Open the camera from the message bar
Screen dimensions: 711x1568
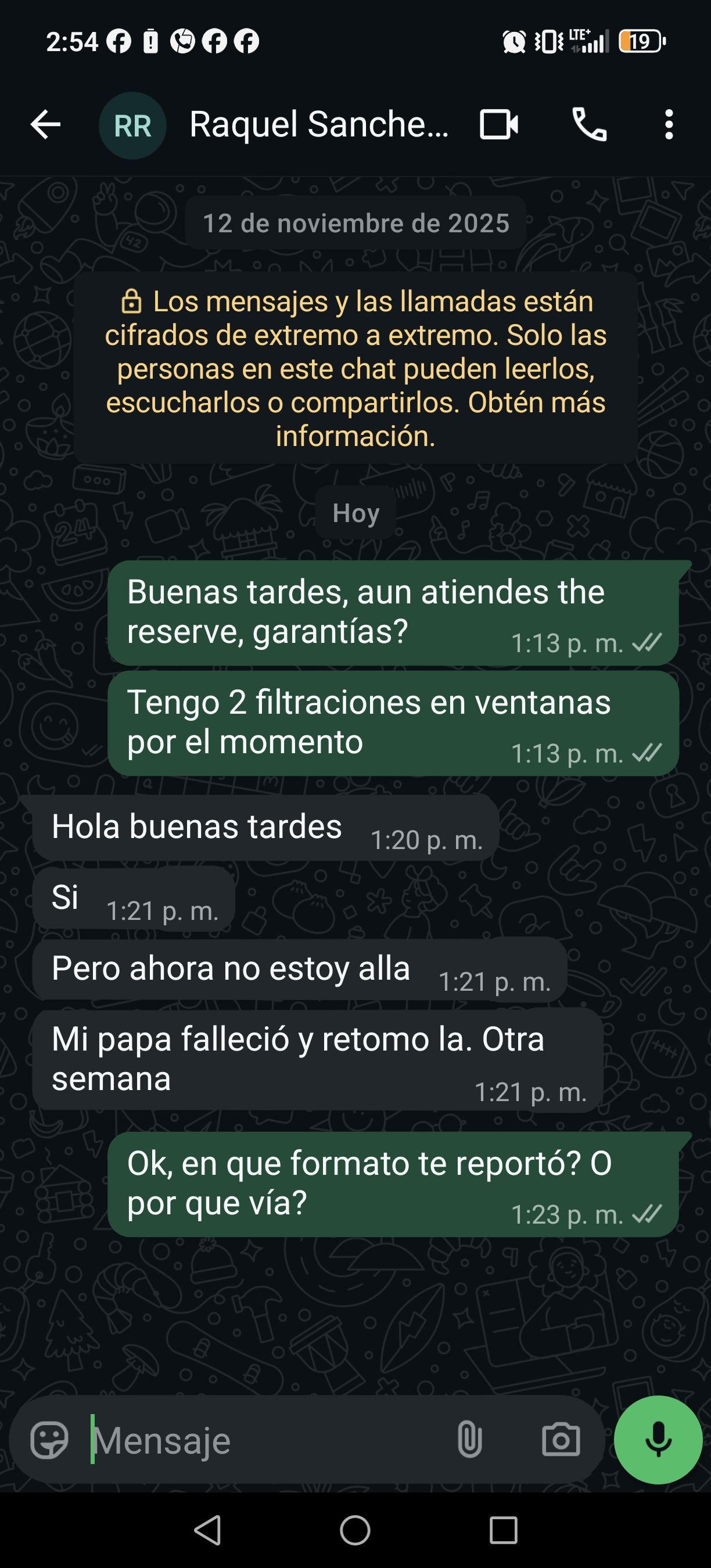point(561,1440)
